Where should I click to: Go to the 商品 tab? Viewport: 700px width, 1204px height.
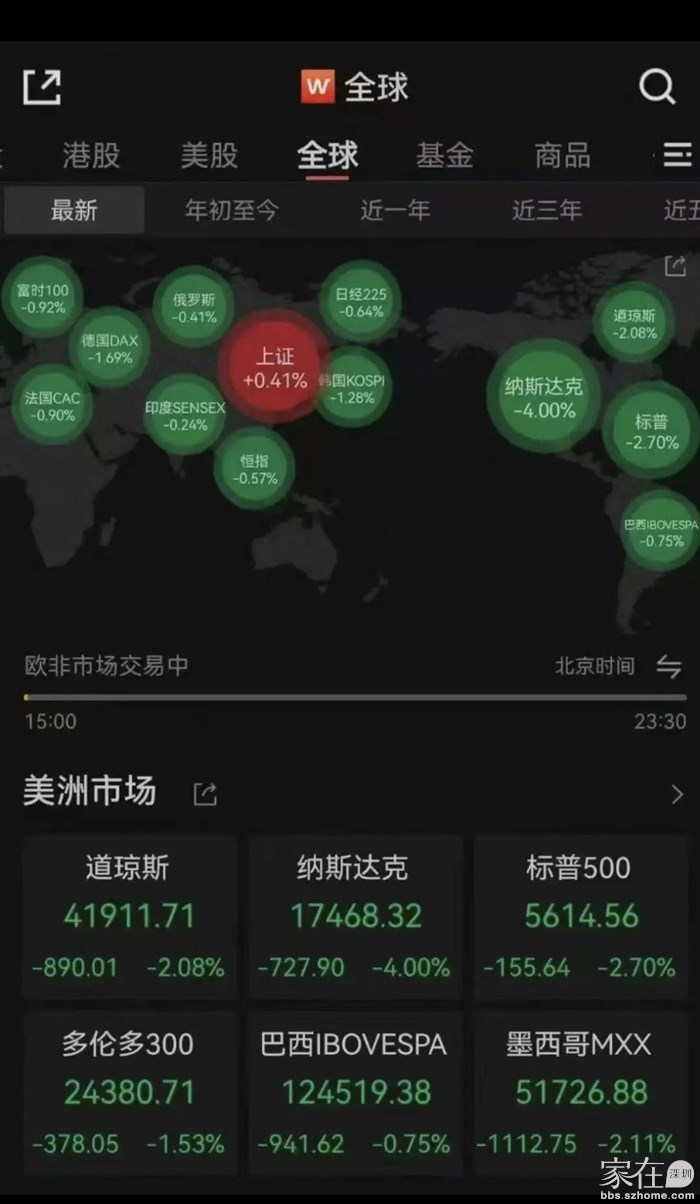563,155
